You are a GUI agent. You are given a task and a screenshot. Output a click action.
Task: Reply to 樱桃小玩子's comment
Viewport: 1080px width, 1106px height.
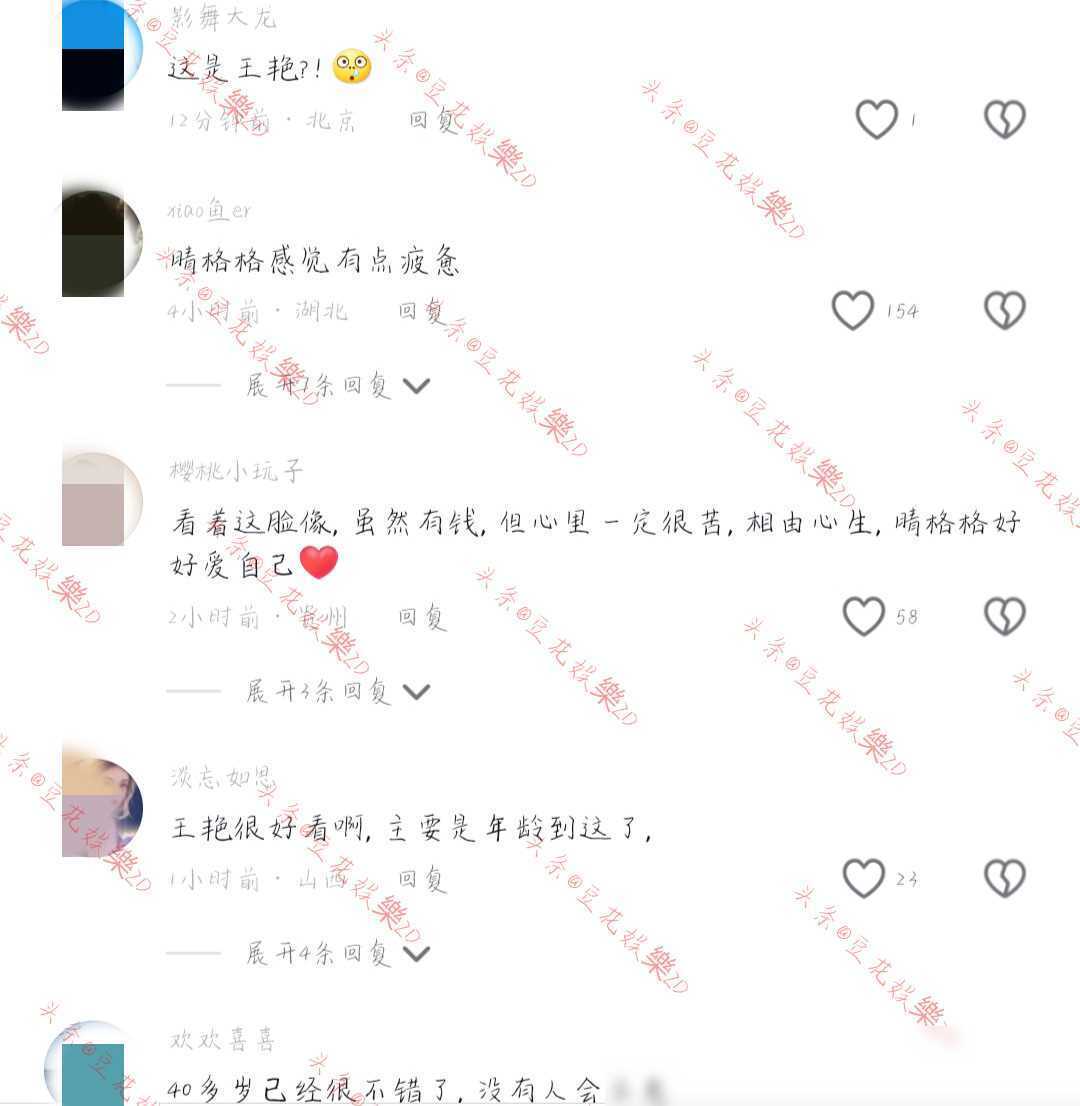pos(421,617)
